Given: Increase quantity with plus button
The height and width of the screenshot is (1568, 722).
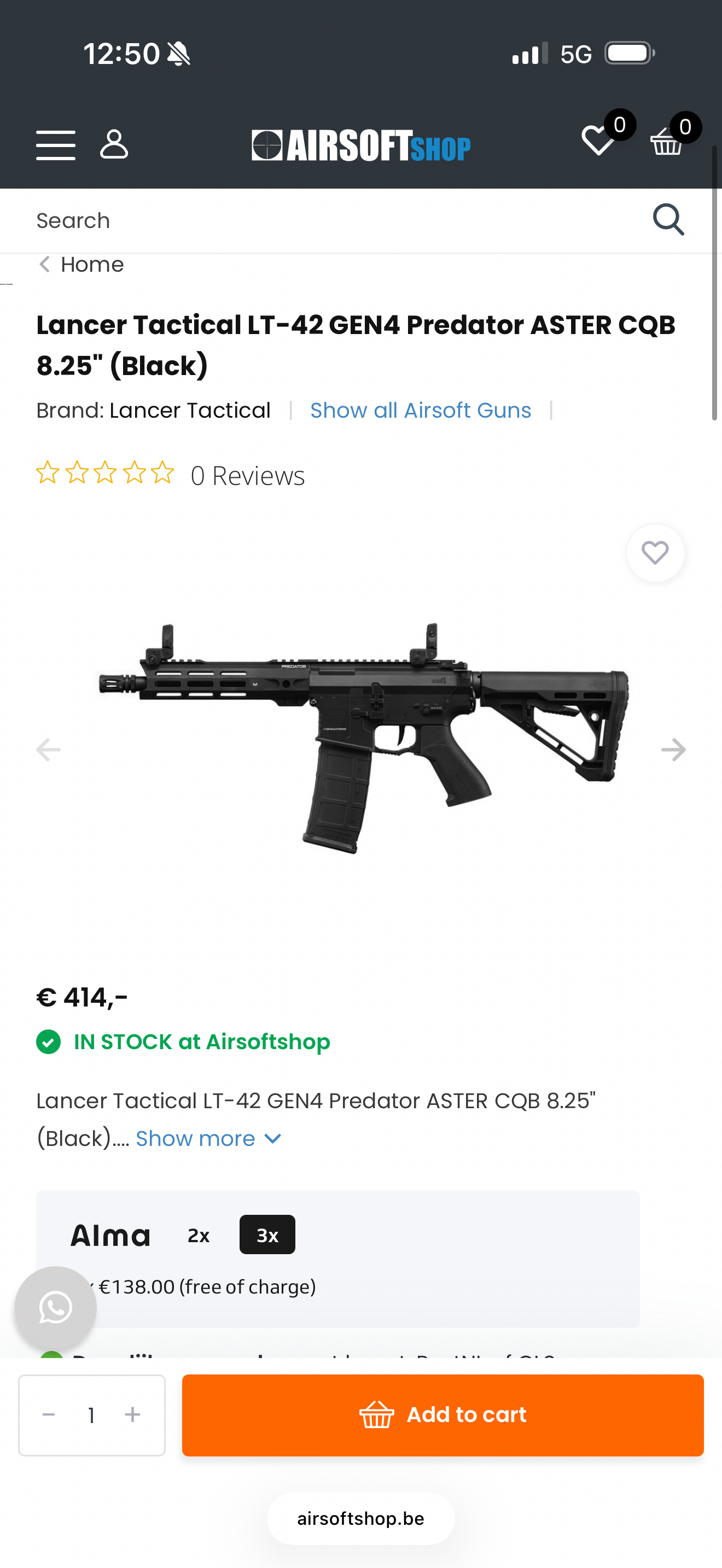Looking at the screenshot, I should click(x=133, y=1414).
